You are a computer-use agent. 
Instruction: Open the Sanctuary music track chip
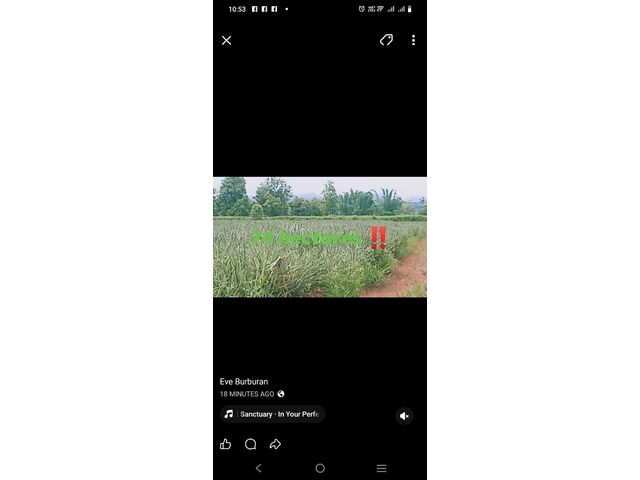[x=272, y=414]
